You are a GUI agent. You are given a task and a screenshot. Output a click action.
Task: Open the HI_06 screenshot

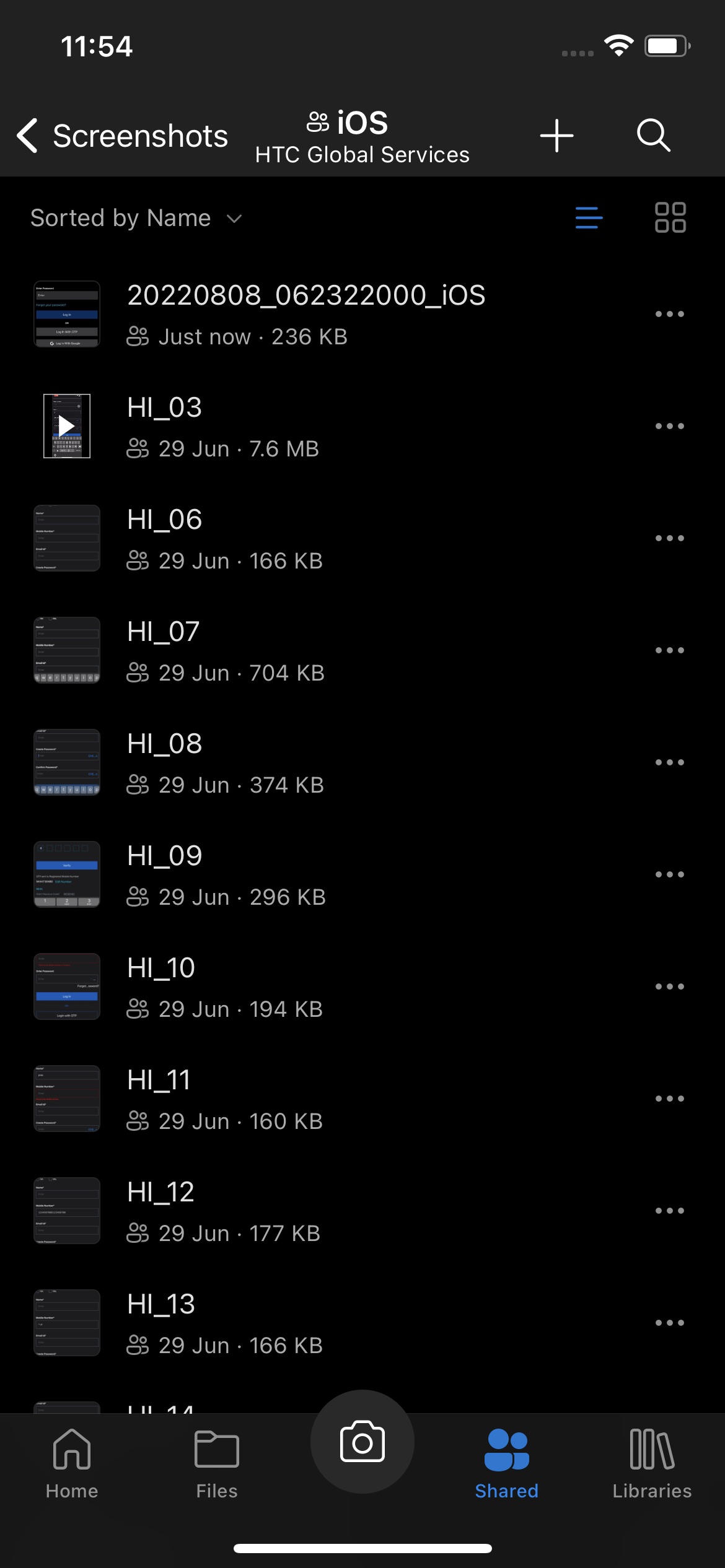click(x=164, y=538)
